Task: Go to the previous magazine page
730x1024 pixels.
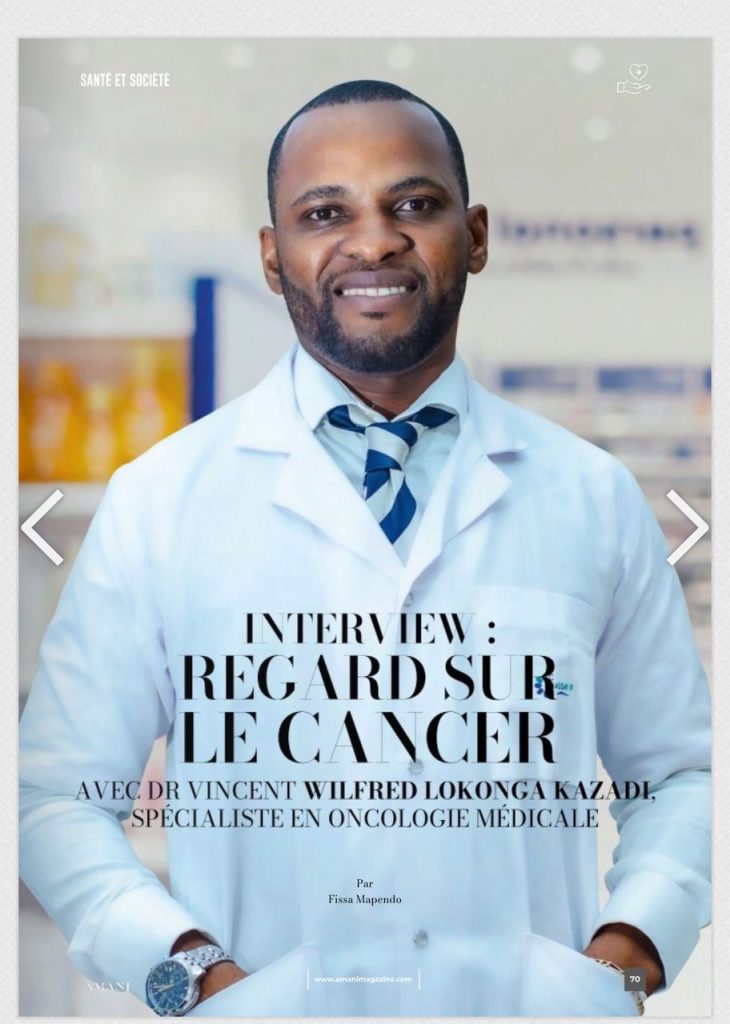Action: tap(42, 527)
